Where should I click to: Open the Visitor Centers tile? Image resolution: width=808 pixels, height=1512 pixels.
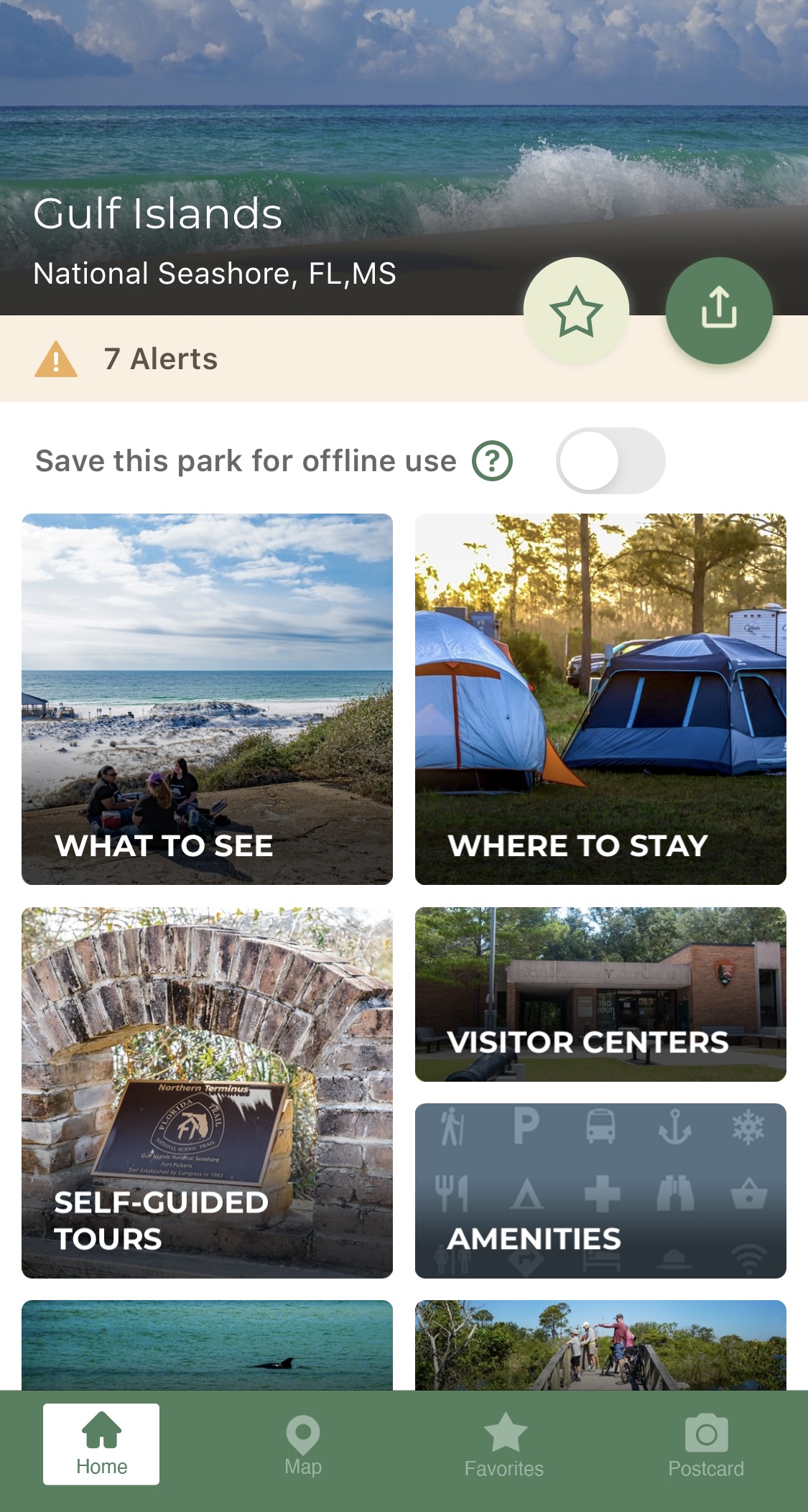[600, 994]
